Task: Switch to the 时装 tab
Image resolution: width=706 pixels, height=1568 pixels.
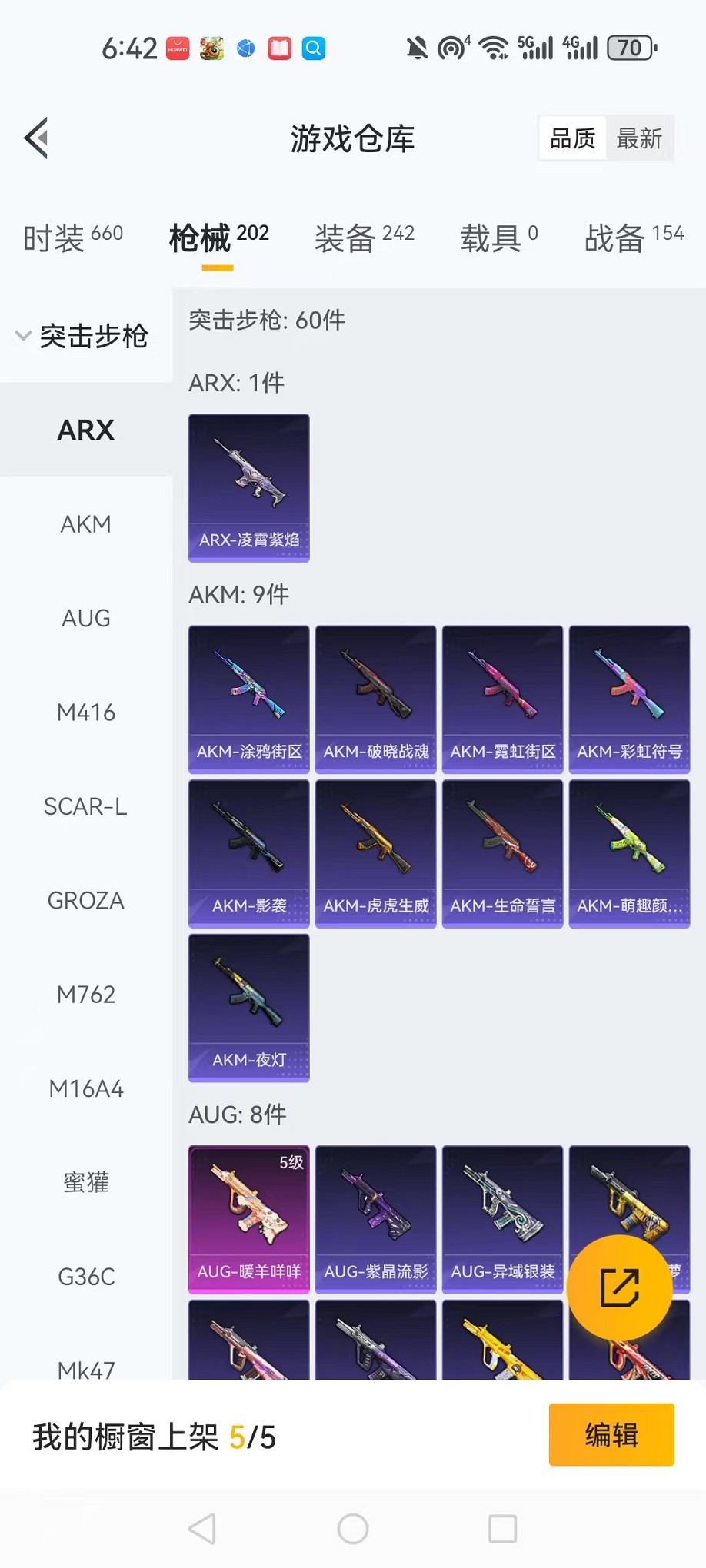Action: pyautogui.click(x=73, y=238)
